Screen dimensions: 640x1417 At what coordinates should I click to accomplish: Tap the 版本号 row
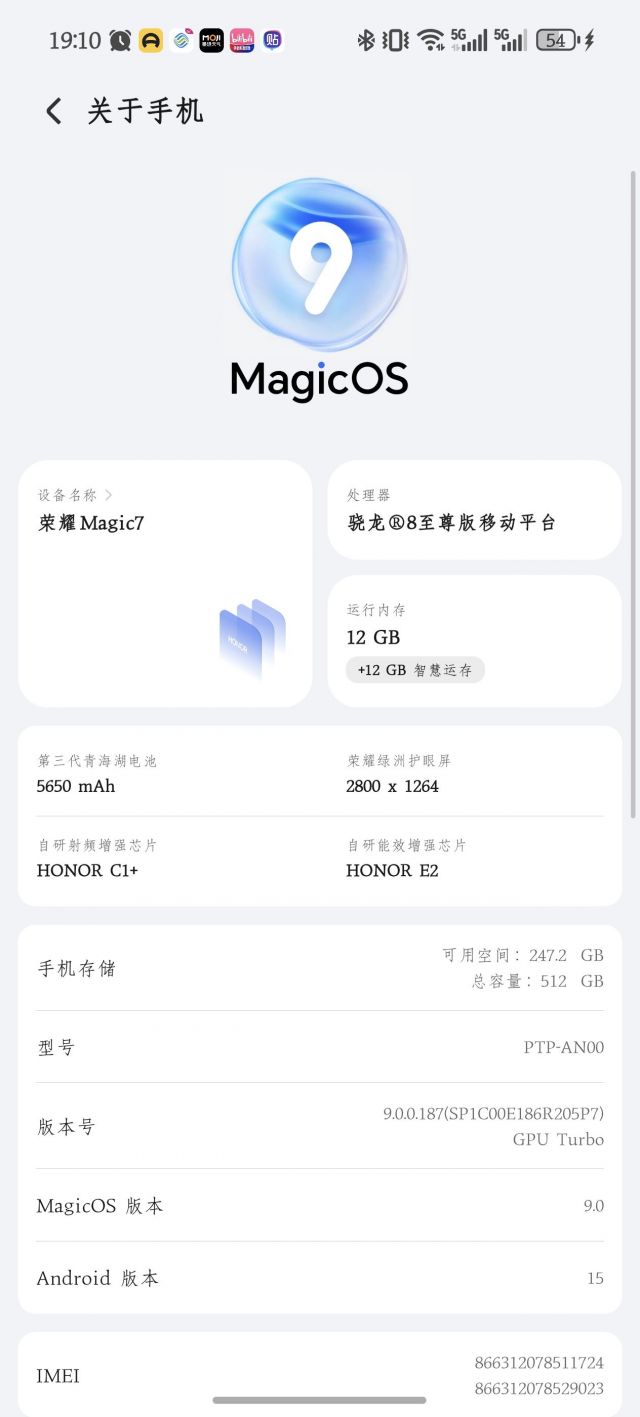click(320, 1126)
